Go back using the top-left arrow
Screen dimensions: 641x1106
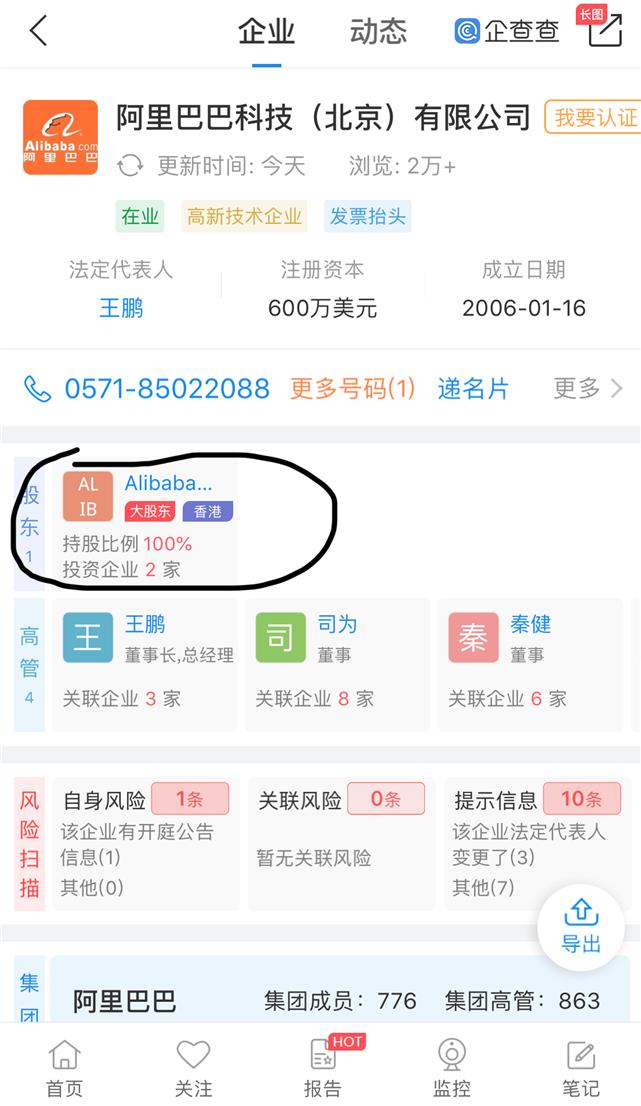(38, 31)
